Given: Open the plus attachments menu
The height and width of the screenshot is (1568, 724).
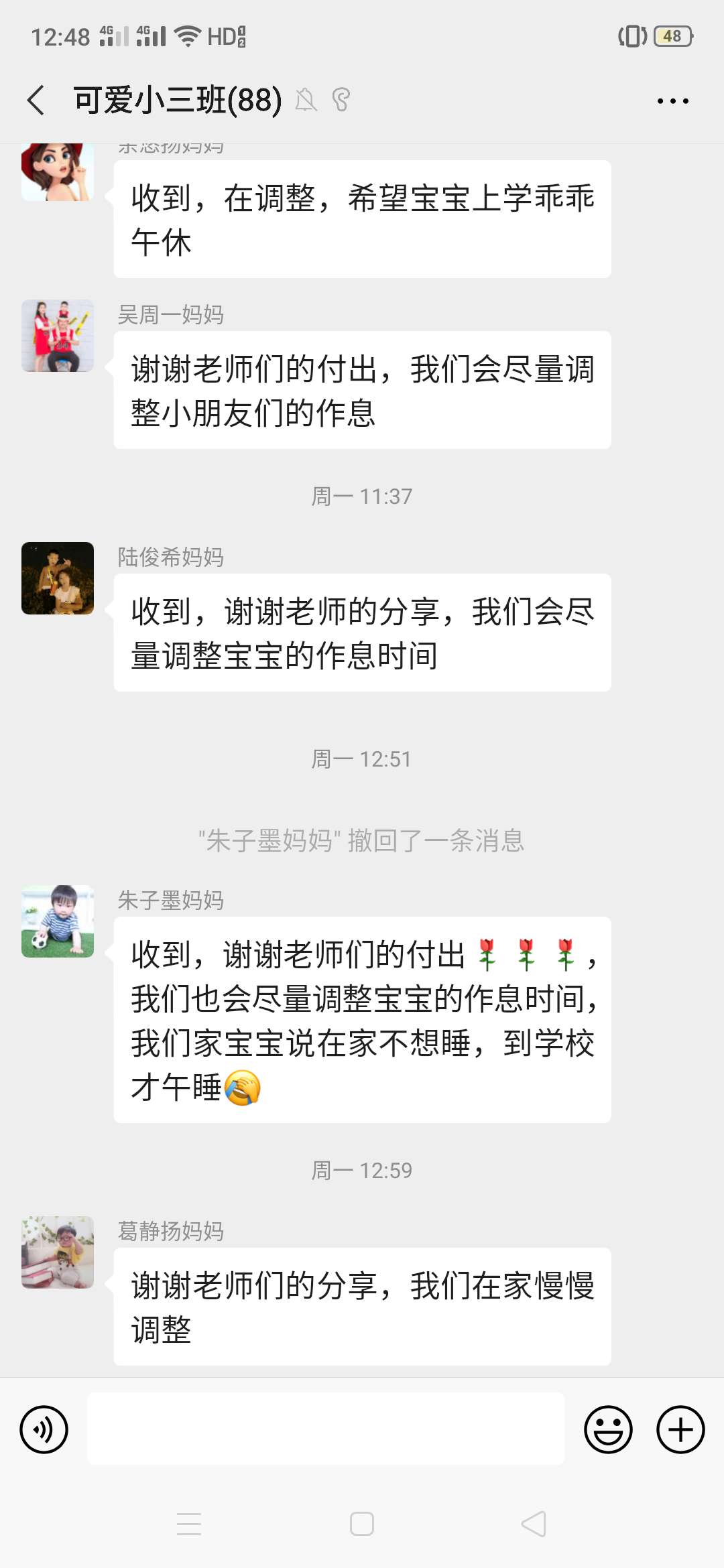Looking at the screenshot, I should (x=680, y=1429).
